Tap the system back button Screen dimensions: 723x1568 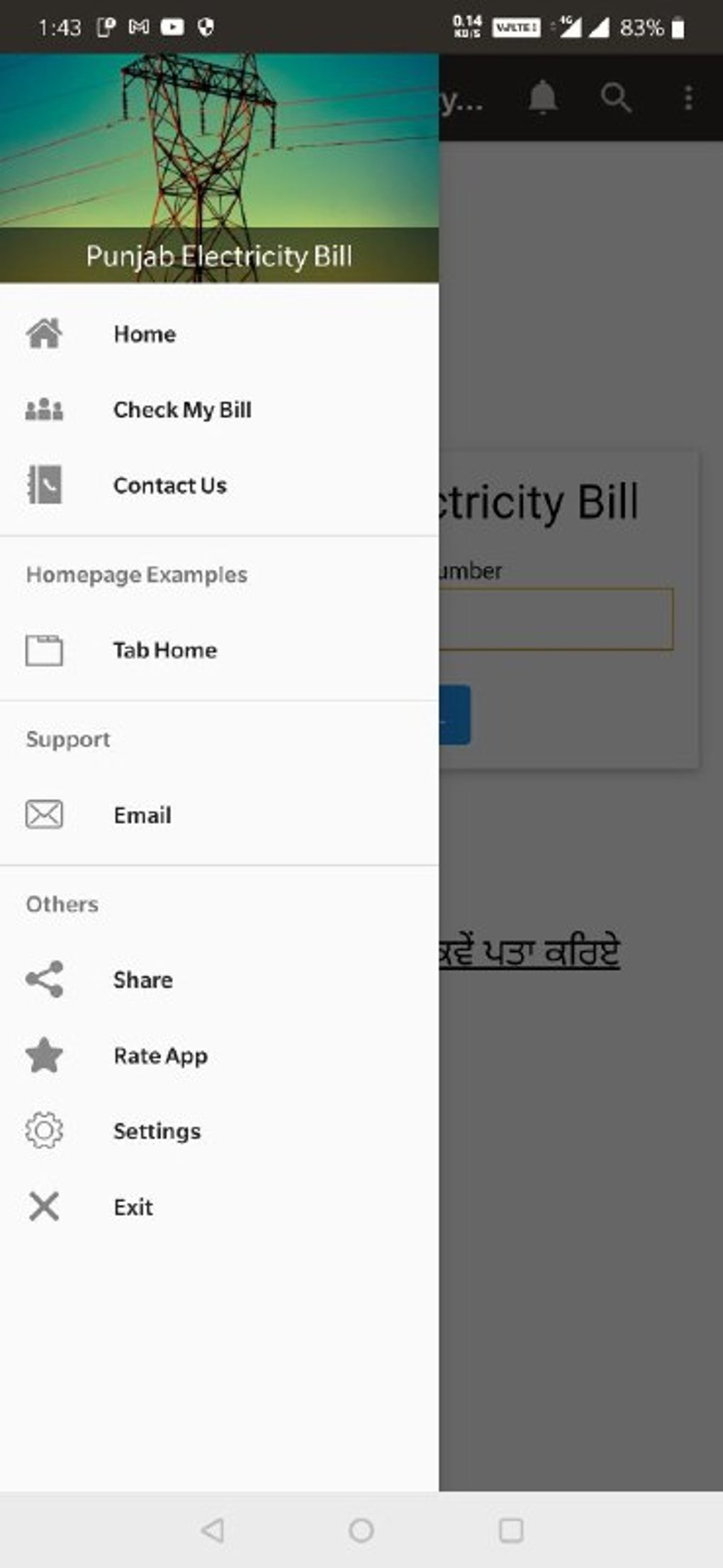click(213, 1530)
